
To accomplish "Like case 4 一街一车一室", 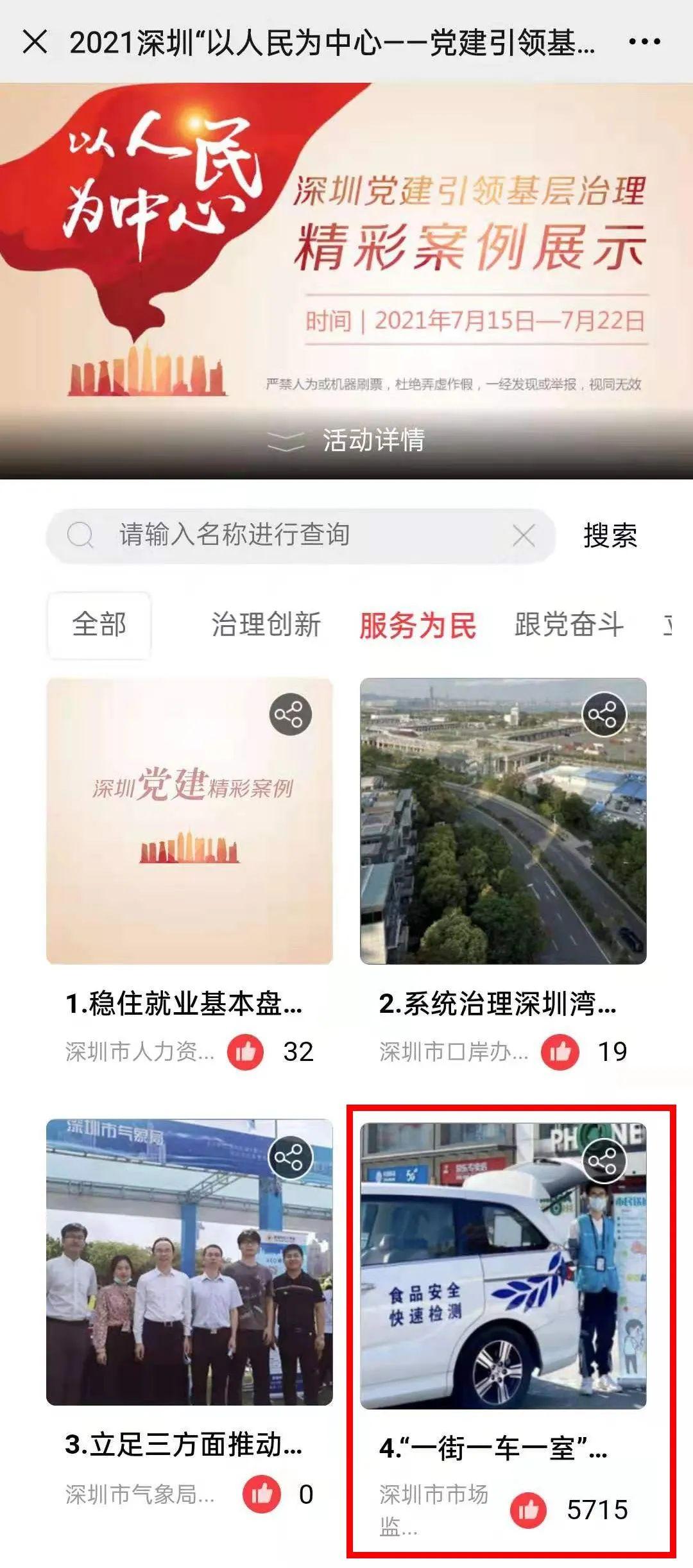I will 528,1510.
